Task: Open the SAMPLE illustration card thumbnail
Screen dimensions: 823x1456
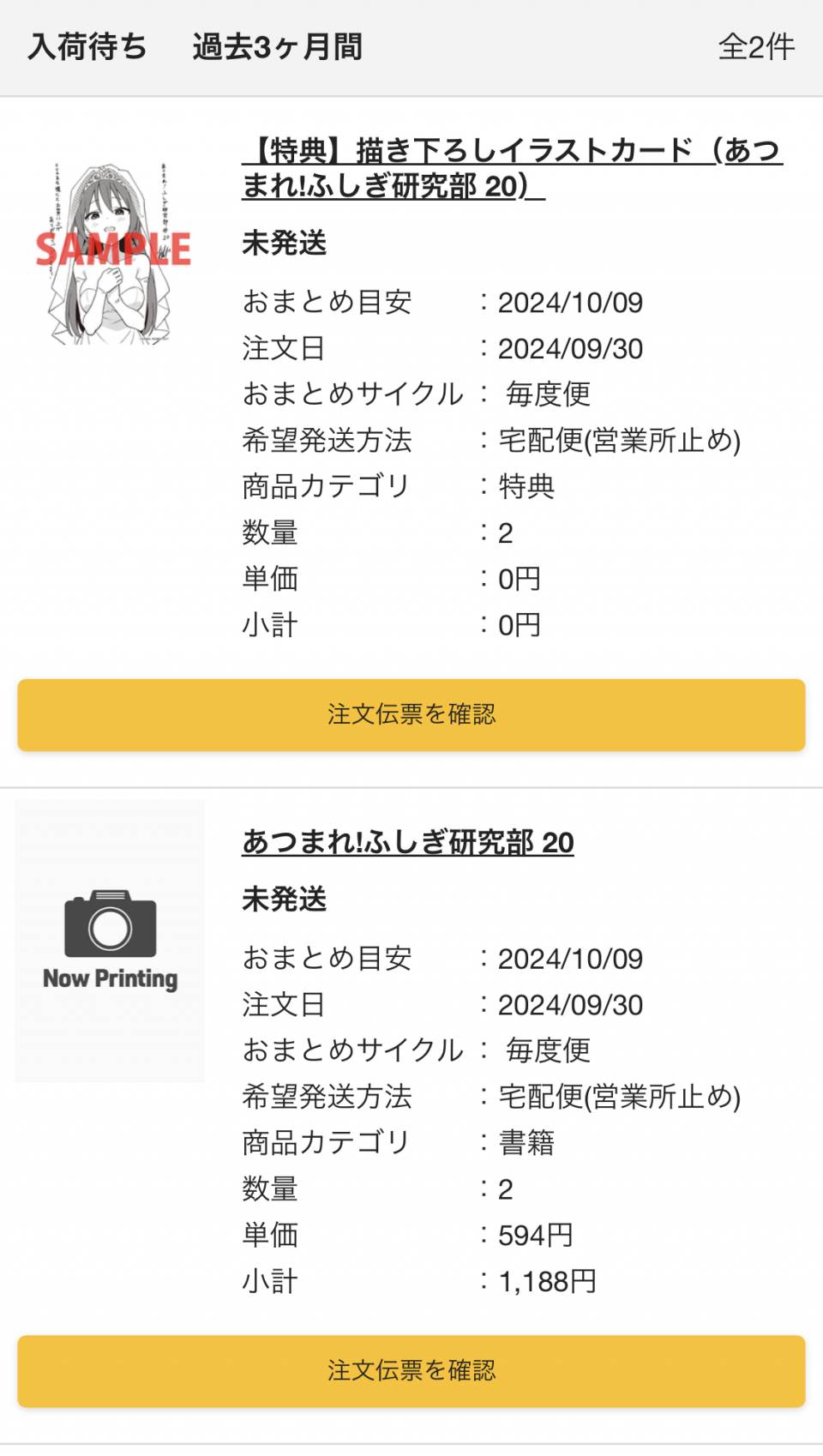Action: [111, 253]
